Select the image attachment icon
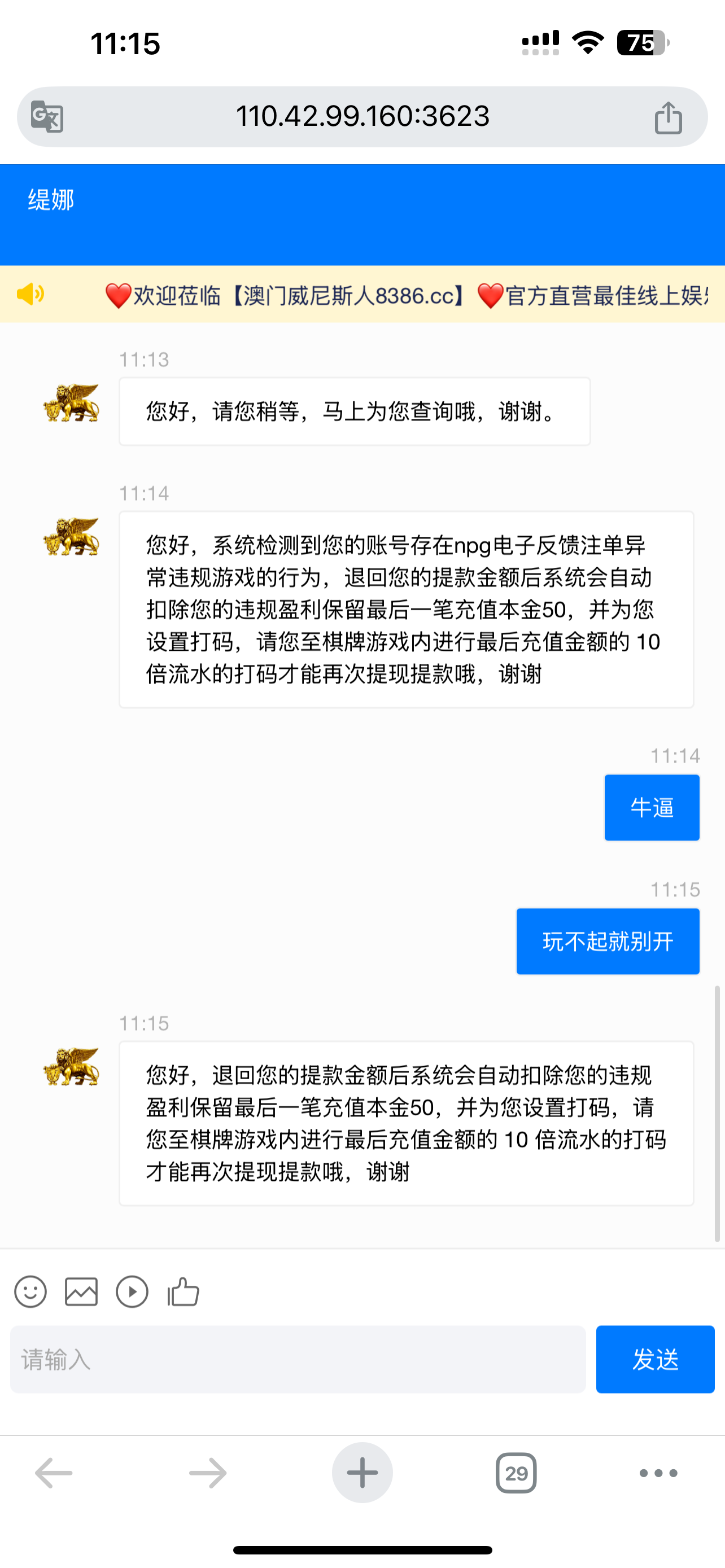The image size is (725, 1568). [81, 1291]
